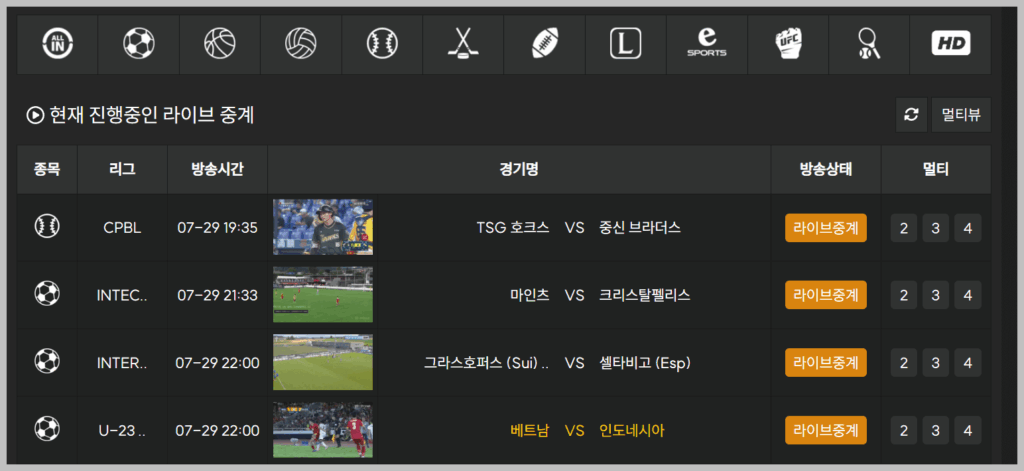Switch to the baseball category tab

[x=382, y=43]
